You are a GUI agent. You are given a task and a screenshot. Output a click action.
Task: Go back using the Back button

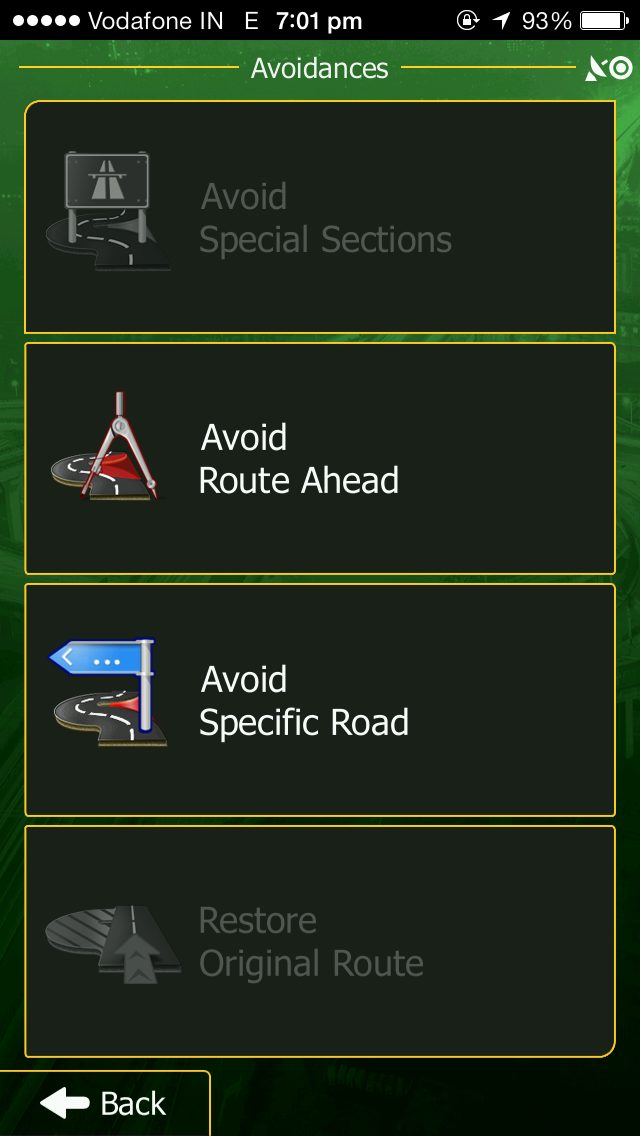pyautogui.click(x=104, y=1104)
